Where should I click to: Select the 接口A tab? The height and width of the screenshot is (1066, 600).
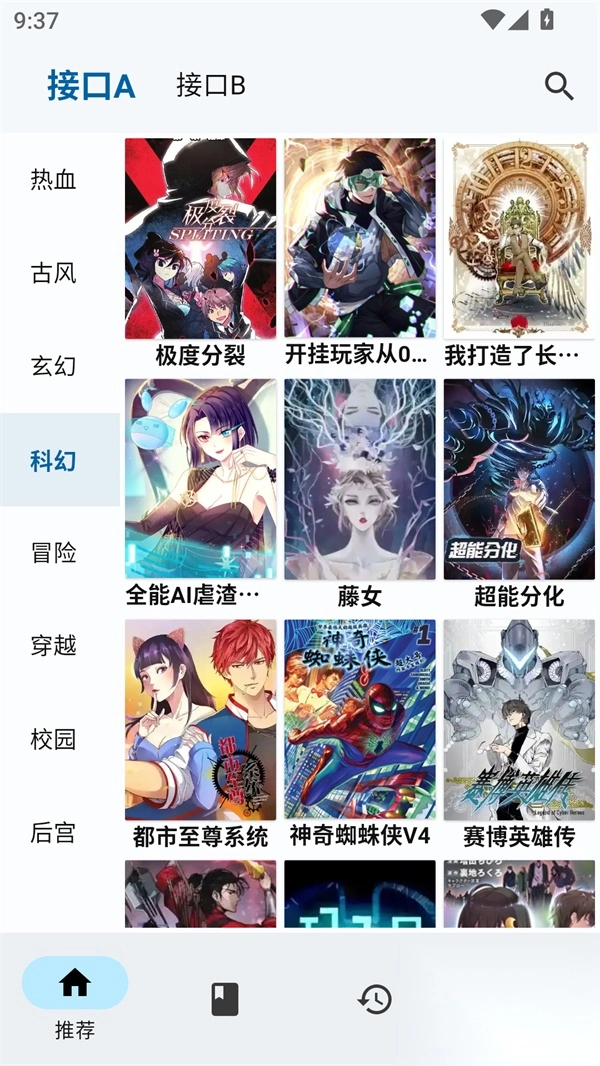tap(91, 86)
